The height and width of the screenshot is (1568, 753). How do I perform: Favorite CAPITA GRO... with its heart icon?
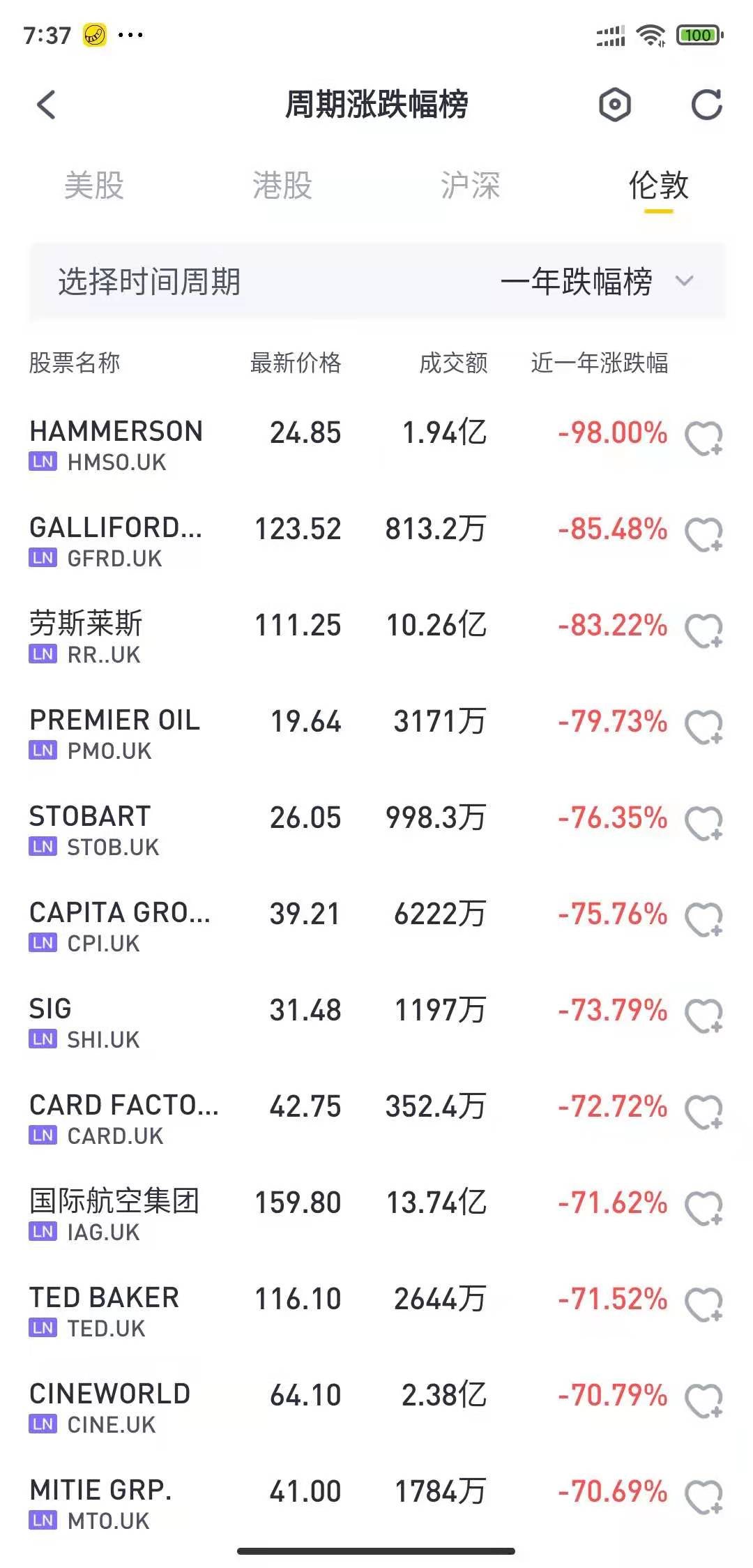(704, 920)
